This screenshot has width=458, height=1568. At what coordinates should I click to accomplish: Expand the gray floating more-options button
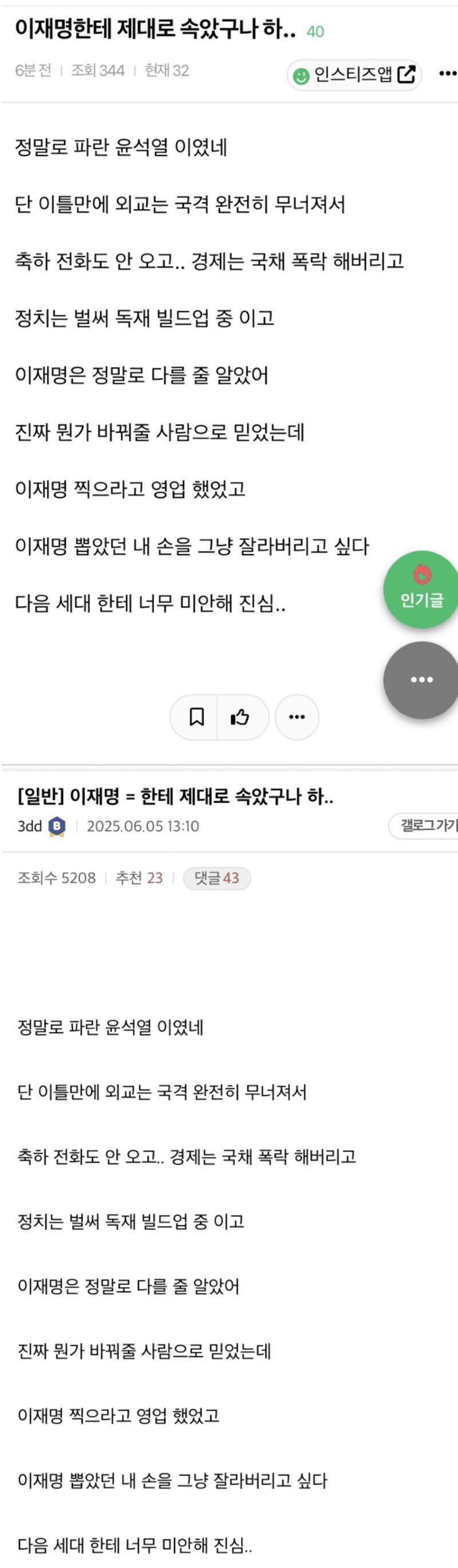421,679
